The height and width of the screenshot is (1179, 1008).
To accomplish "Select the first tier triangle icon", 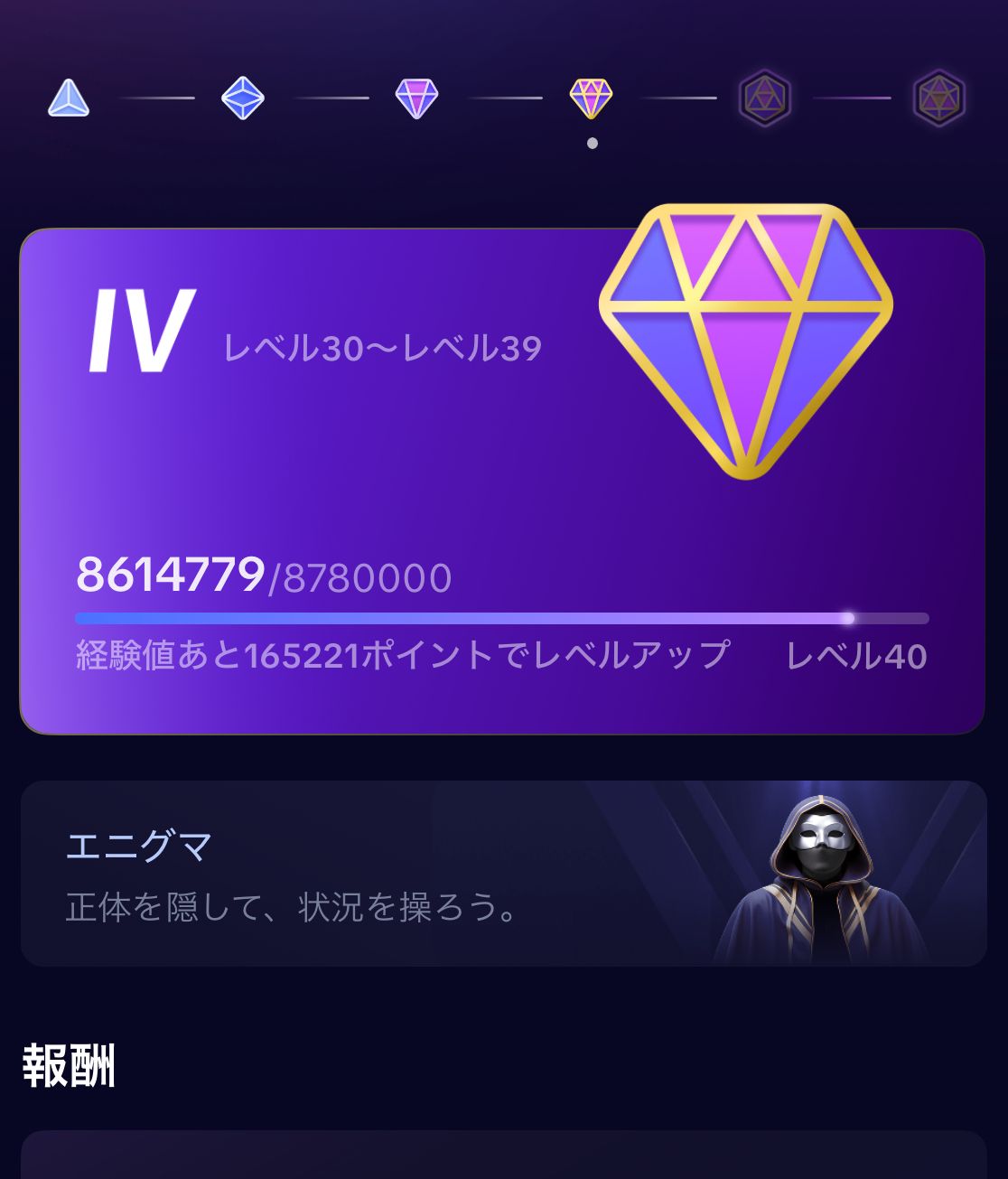I will (x=69, y=98).
